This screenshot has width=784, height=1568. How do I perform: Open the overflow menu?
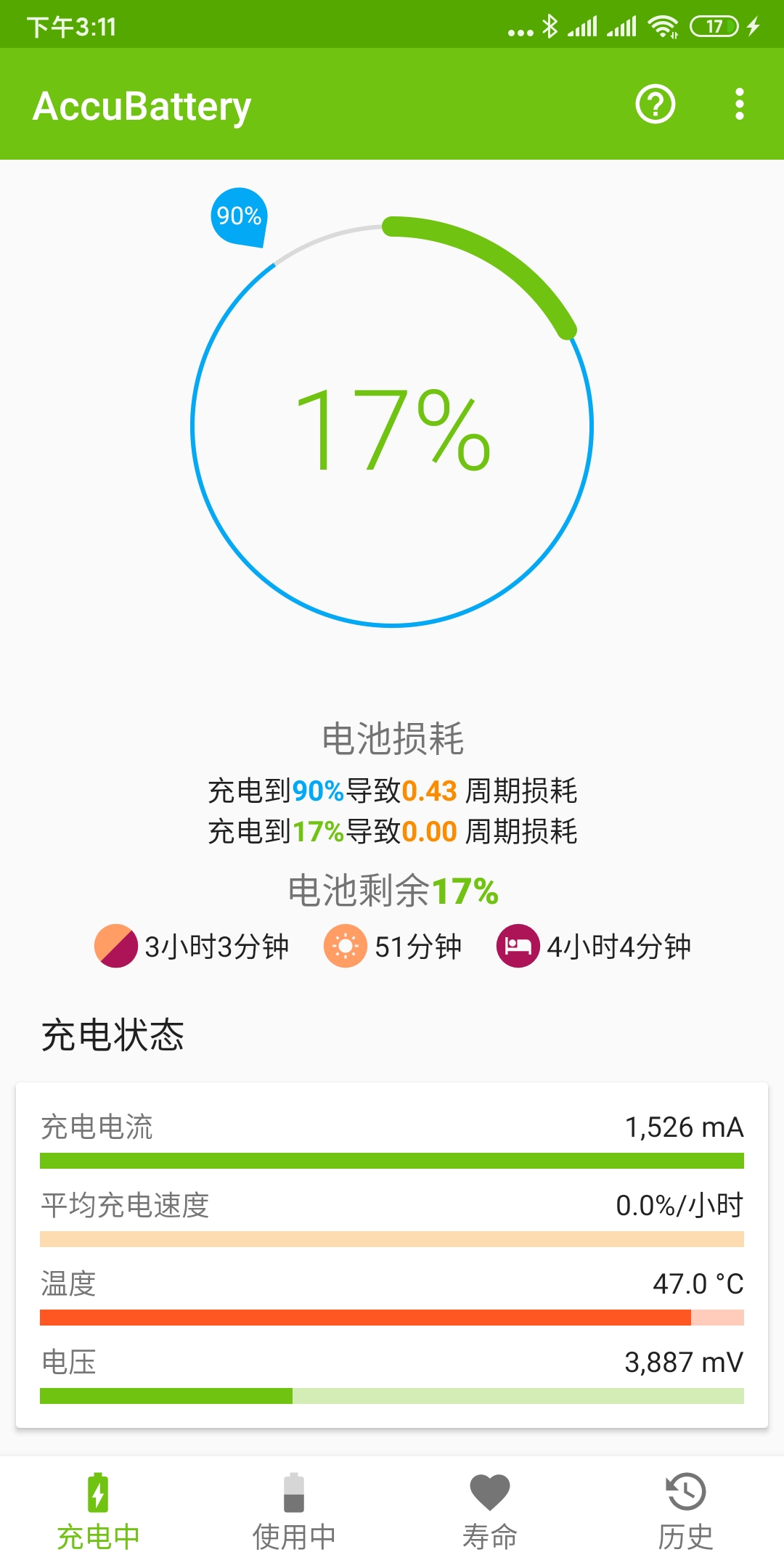(x=739, y=105)
